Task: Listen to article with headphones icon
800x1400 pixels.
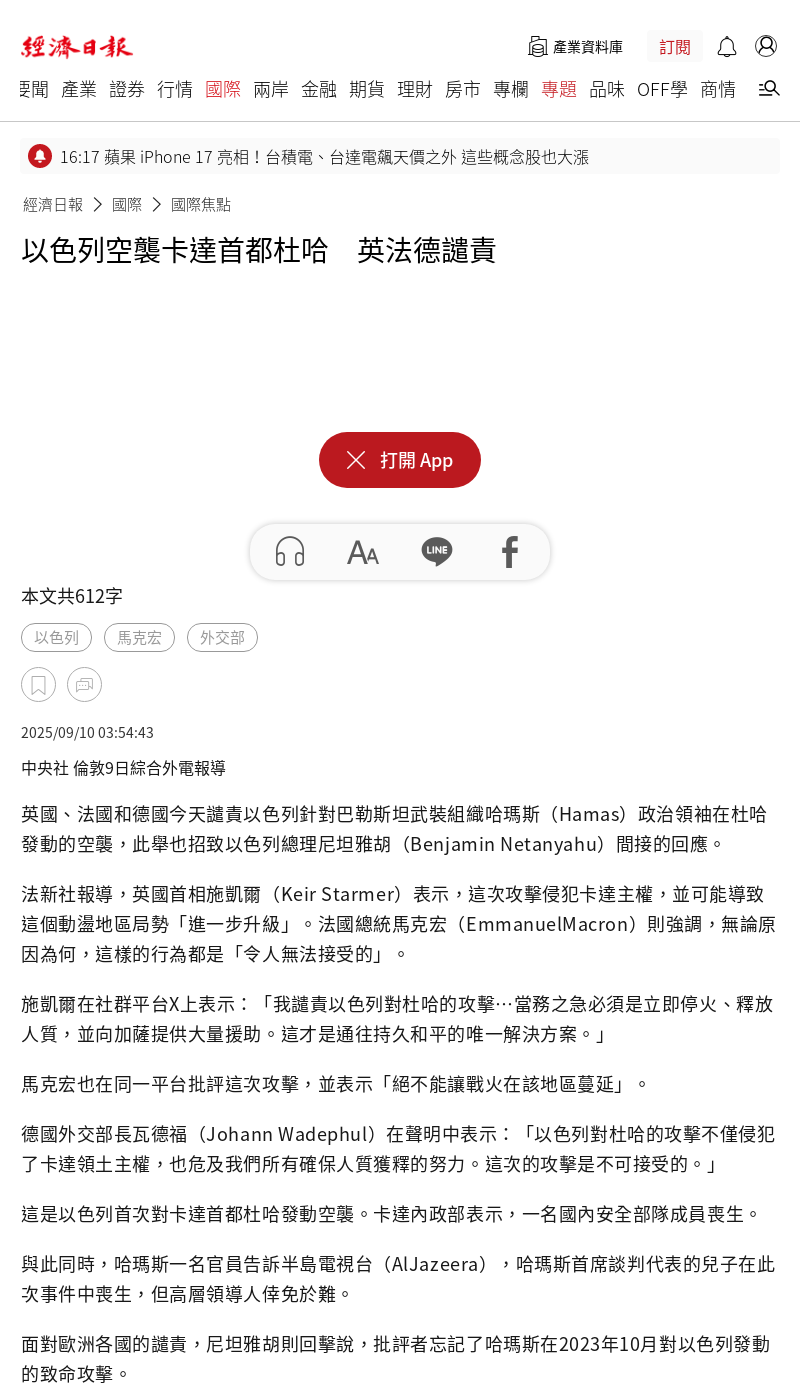Action: click(x=290, y=552)
